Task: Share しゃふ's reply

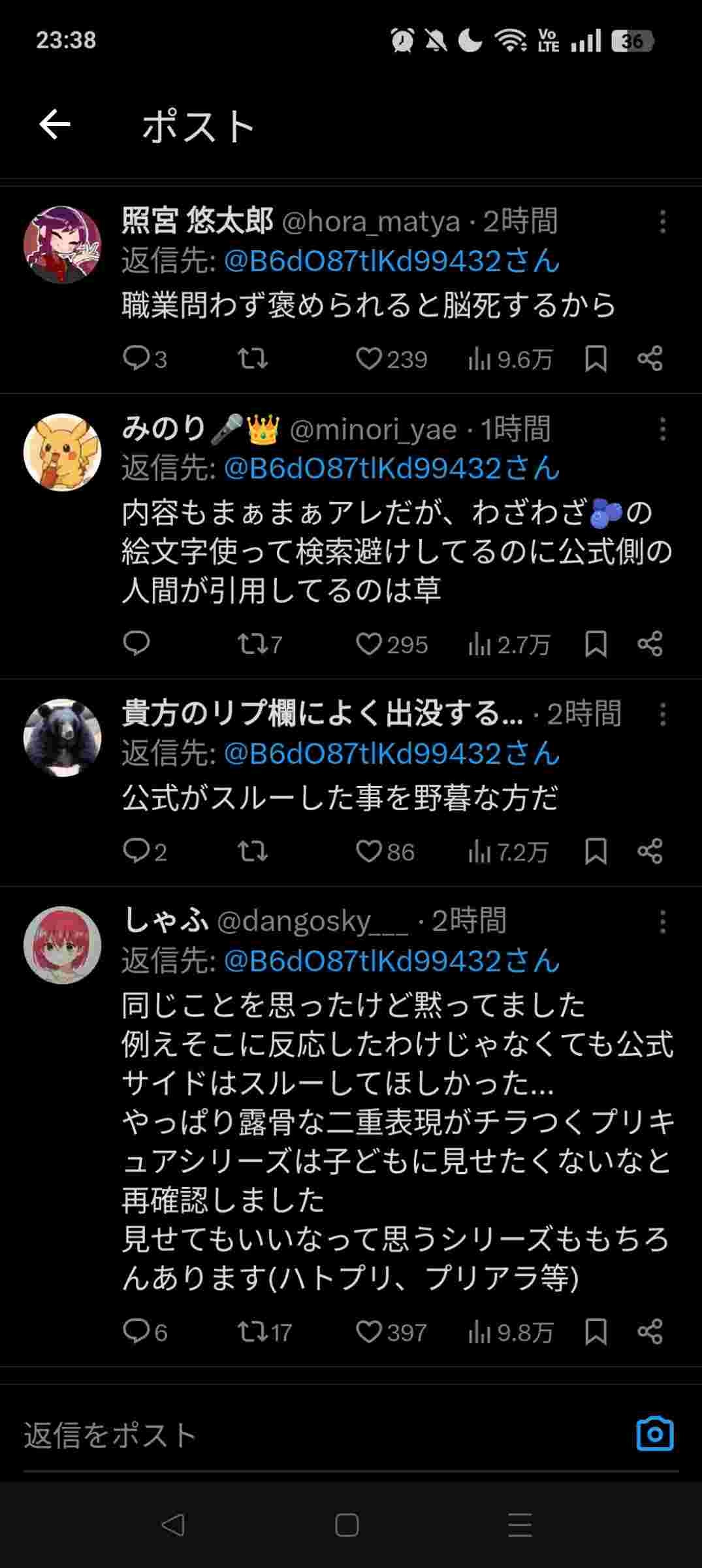Action: pos(650,1331)
